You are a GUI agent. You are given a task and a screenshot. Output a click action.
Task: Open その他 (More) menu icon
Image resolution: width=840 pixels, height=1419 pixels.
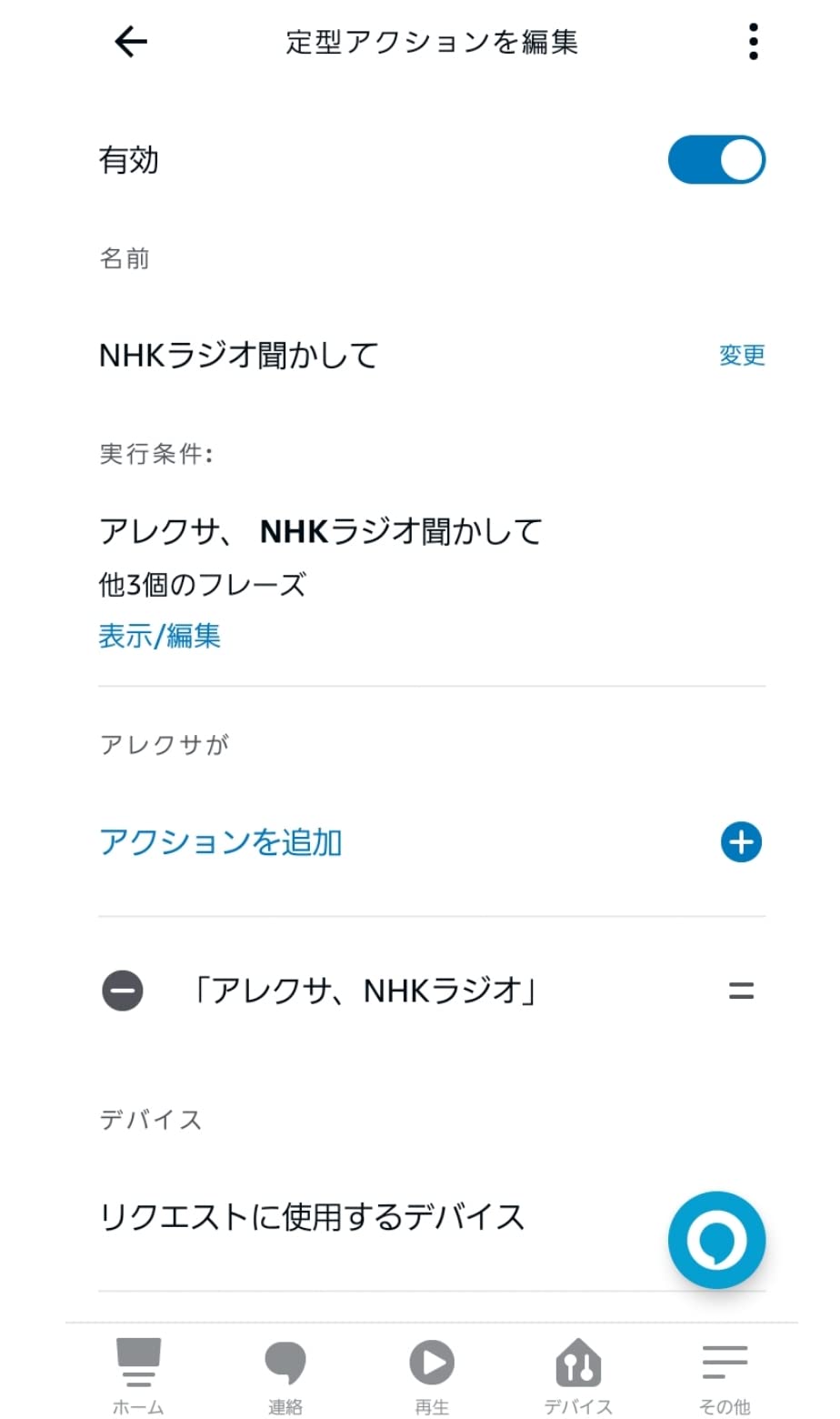(723, 1374)
